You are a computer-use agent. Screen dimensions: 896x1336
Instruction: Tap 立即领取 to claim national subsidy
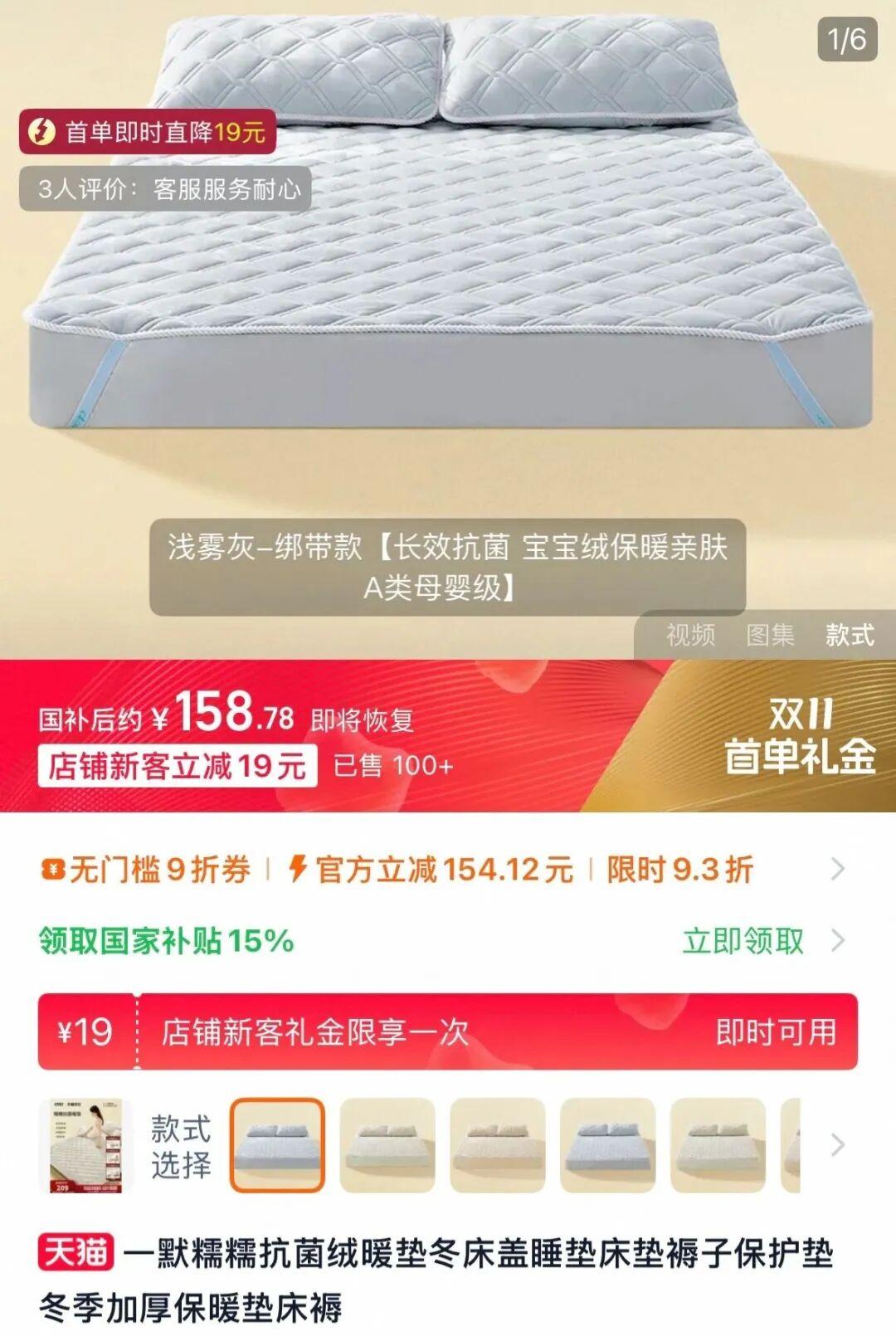click(x=744, y=941)
